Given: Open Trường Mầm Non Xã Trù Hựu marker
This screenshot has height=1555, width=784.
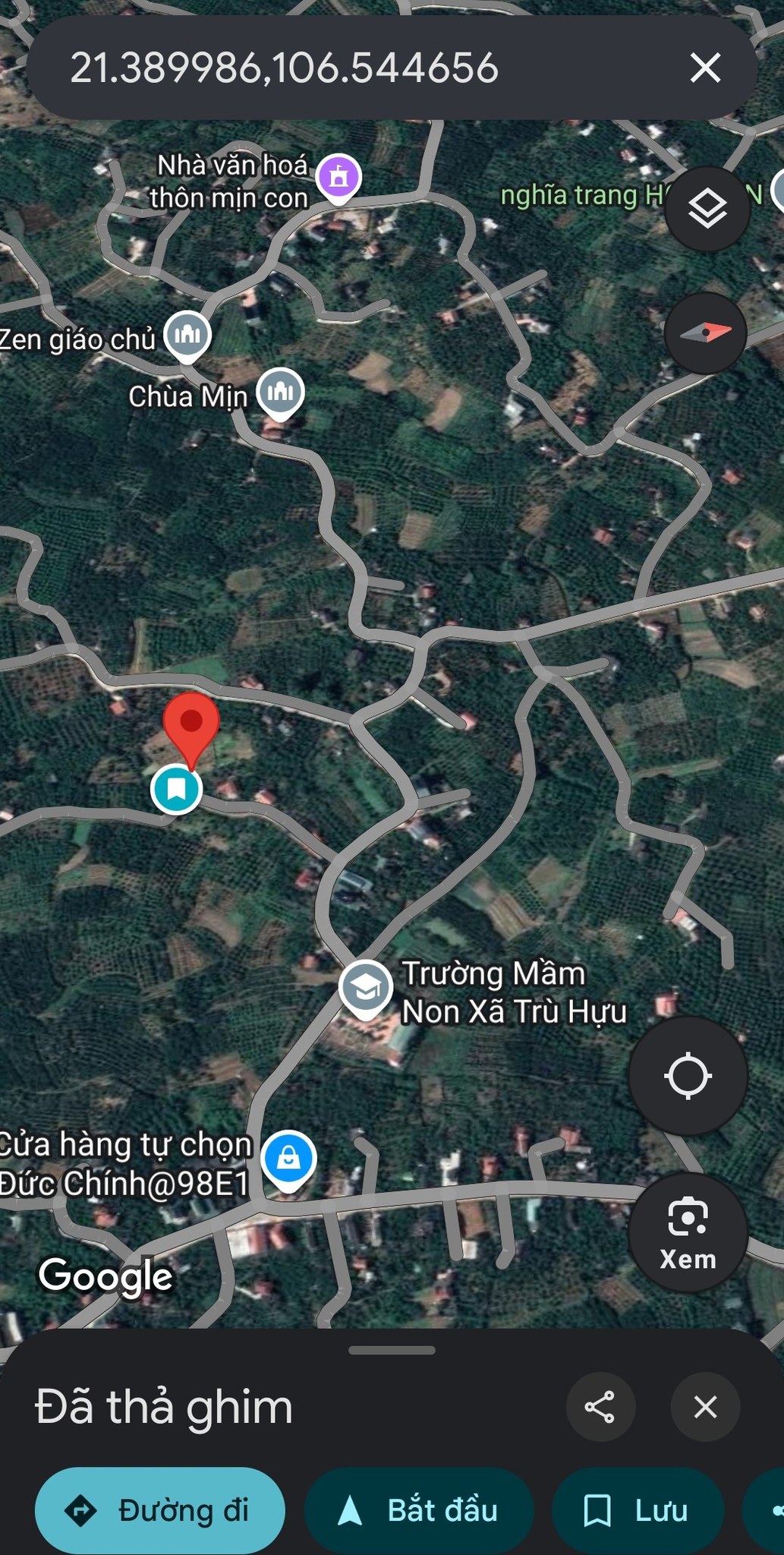Looking at the screenshot, I should point(366,988).
